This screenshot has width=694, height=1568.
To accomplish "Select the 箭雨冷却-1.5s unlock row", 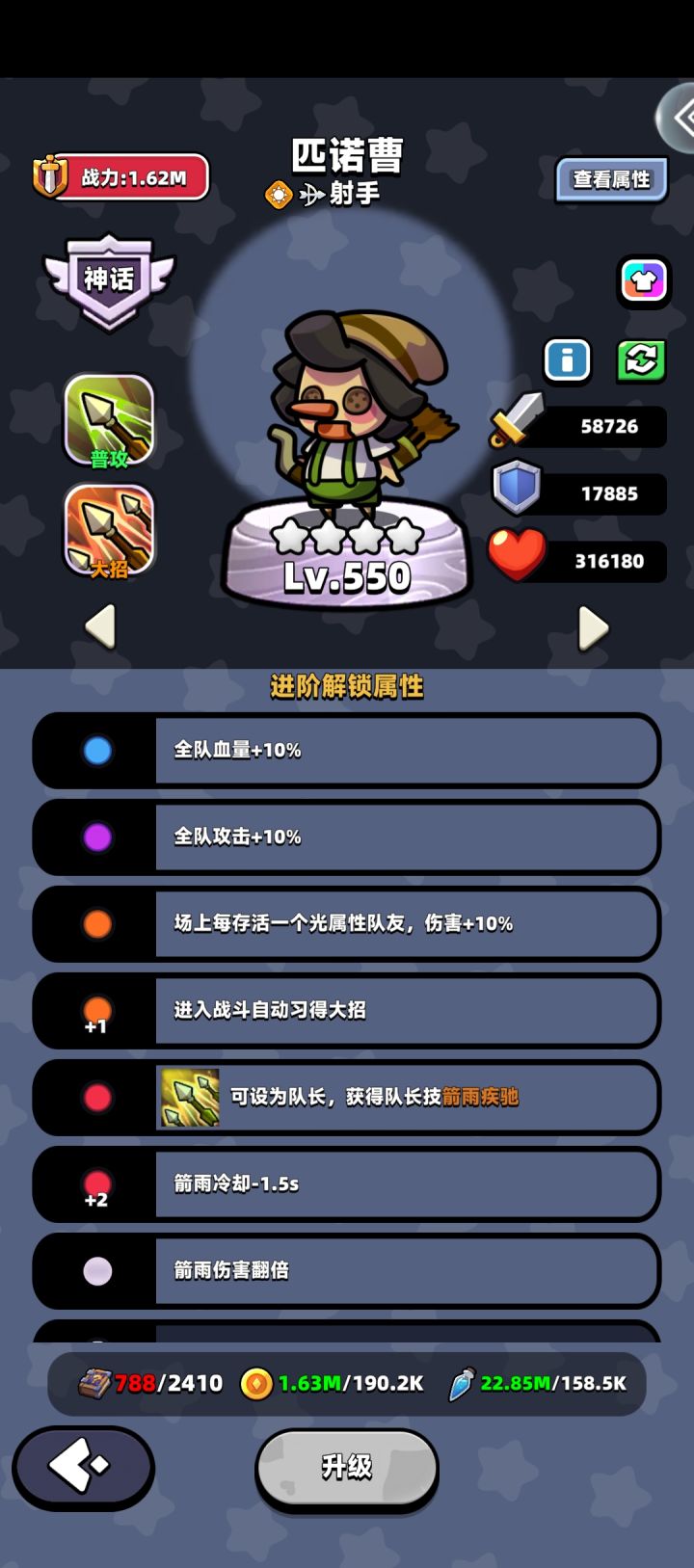I will coord(346,1184).
